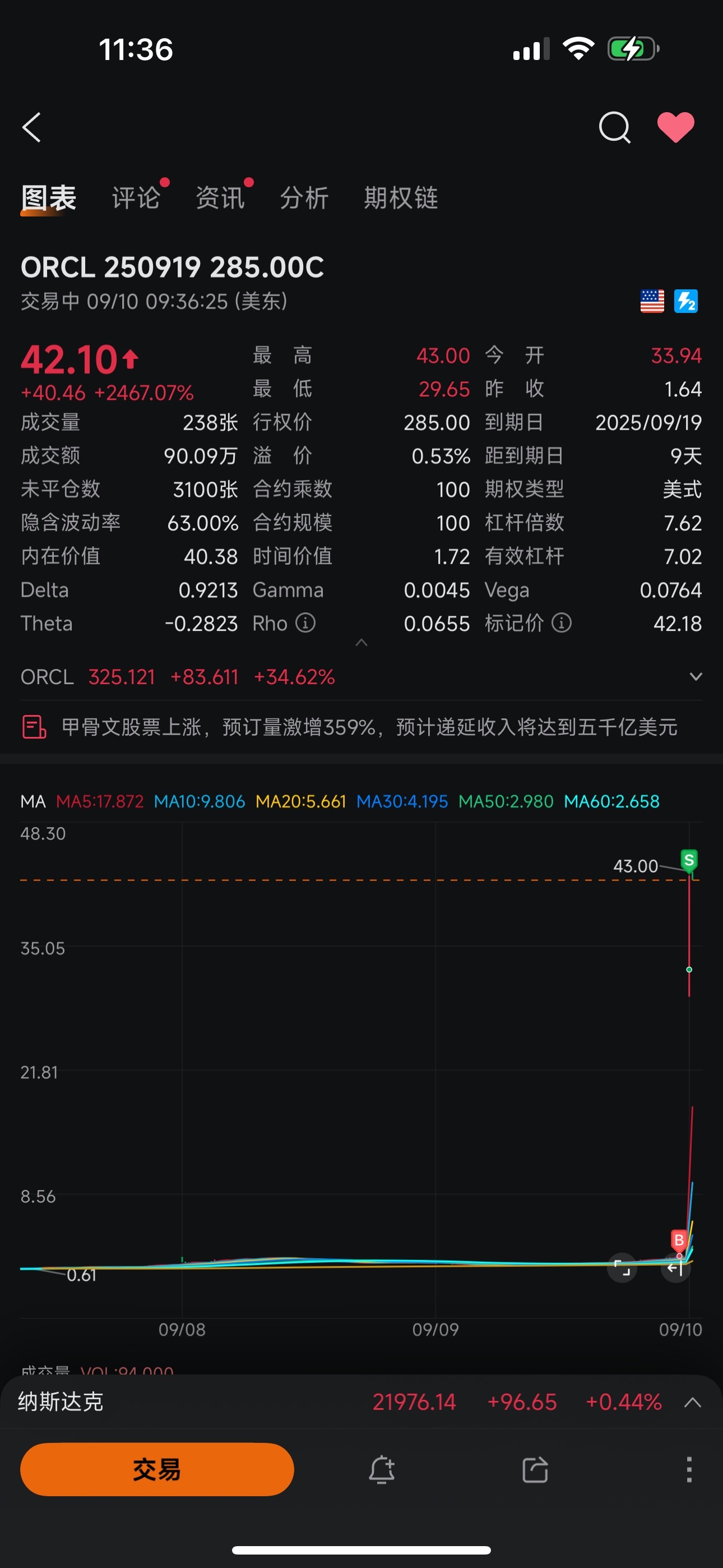Open the three-dot more options icon
723x1568 pixels.
(x=689, y=1469)
